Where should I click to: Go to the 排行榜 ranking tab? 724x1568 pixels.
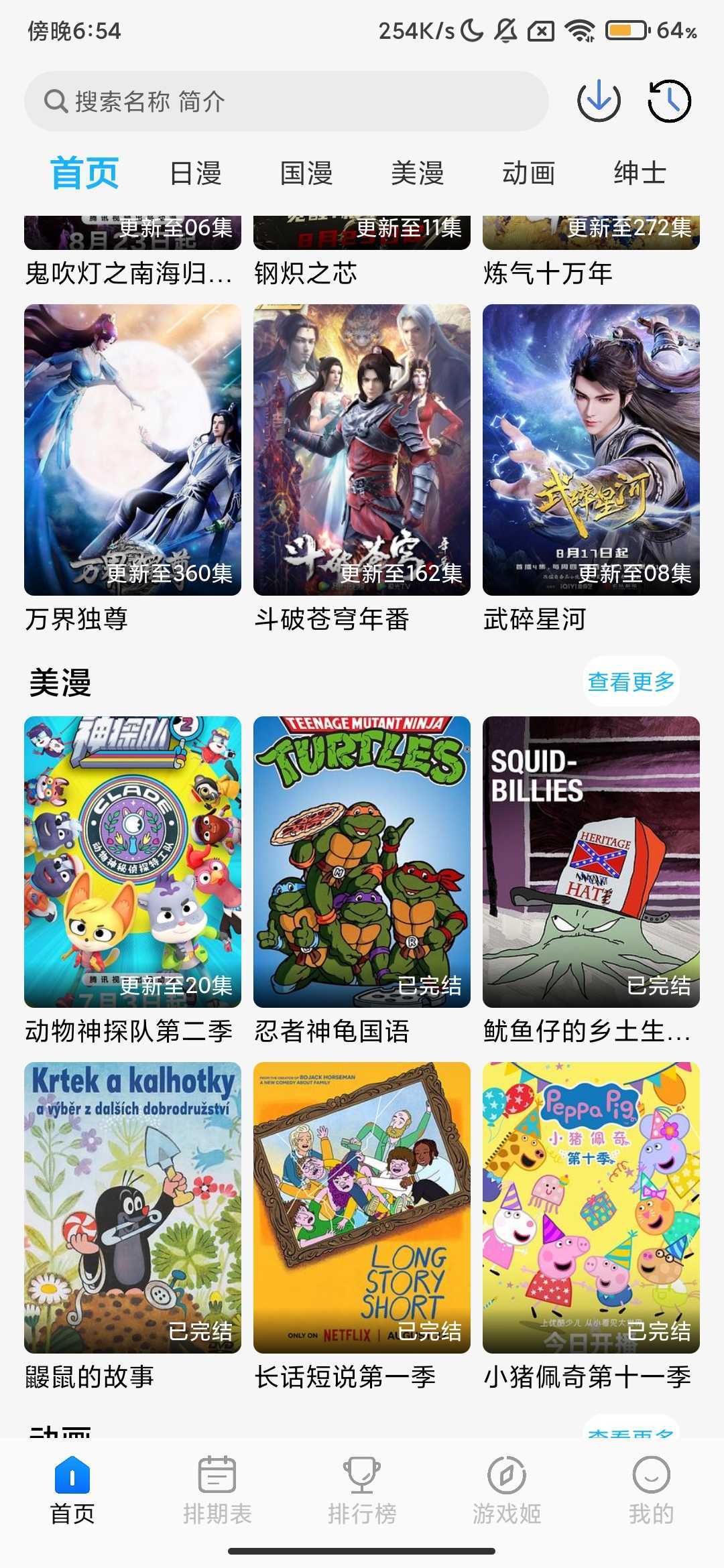point(362,1488)
